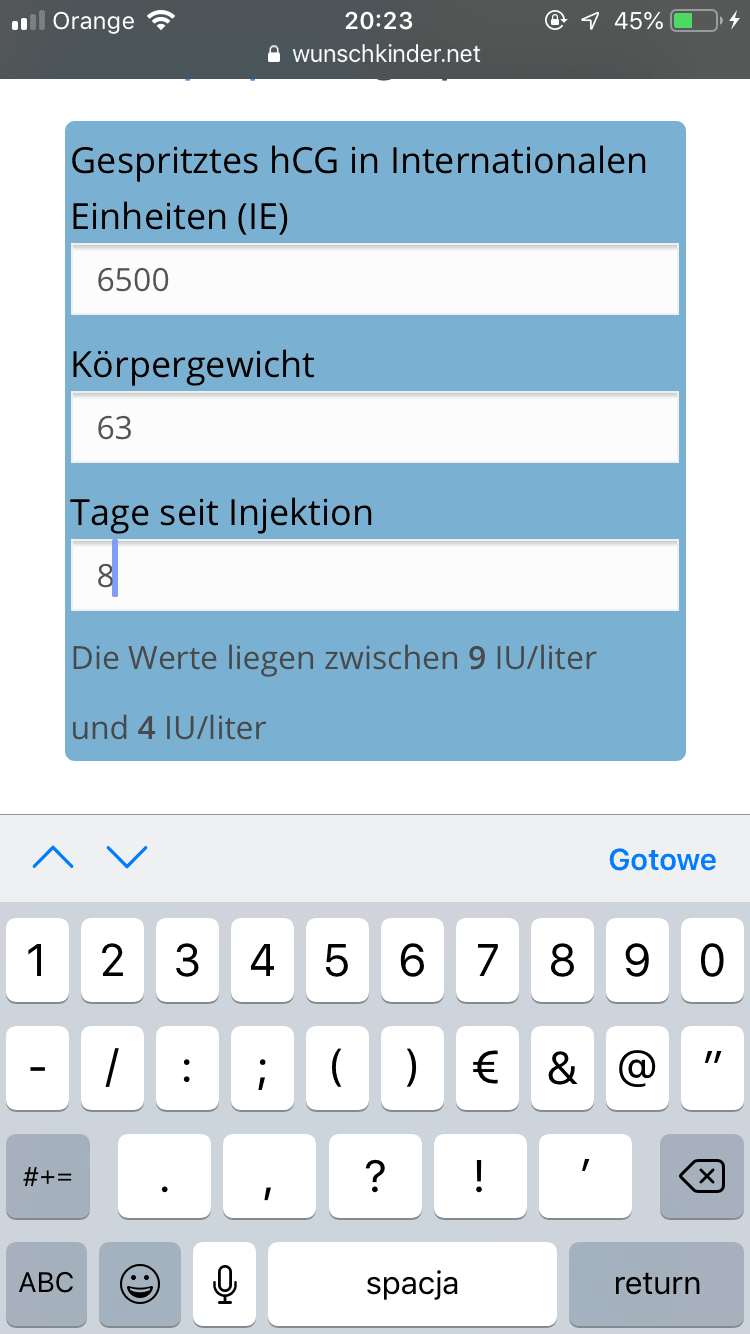Focus the Tage seit Injektion field

[375, 575]
